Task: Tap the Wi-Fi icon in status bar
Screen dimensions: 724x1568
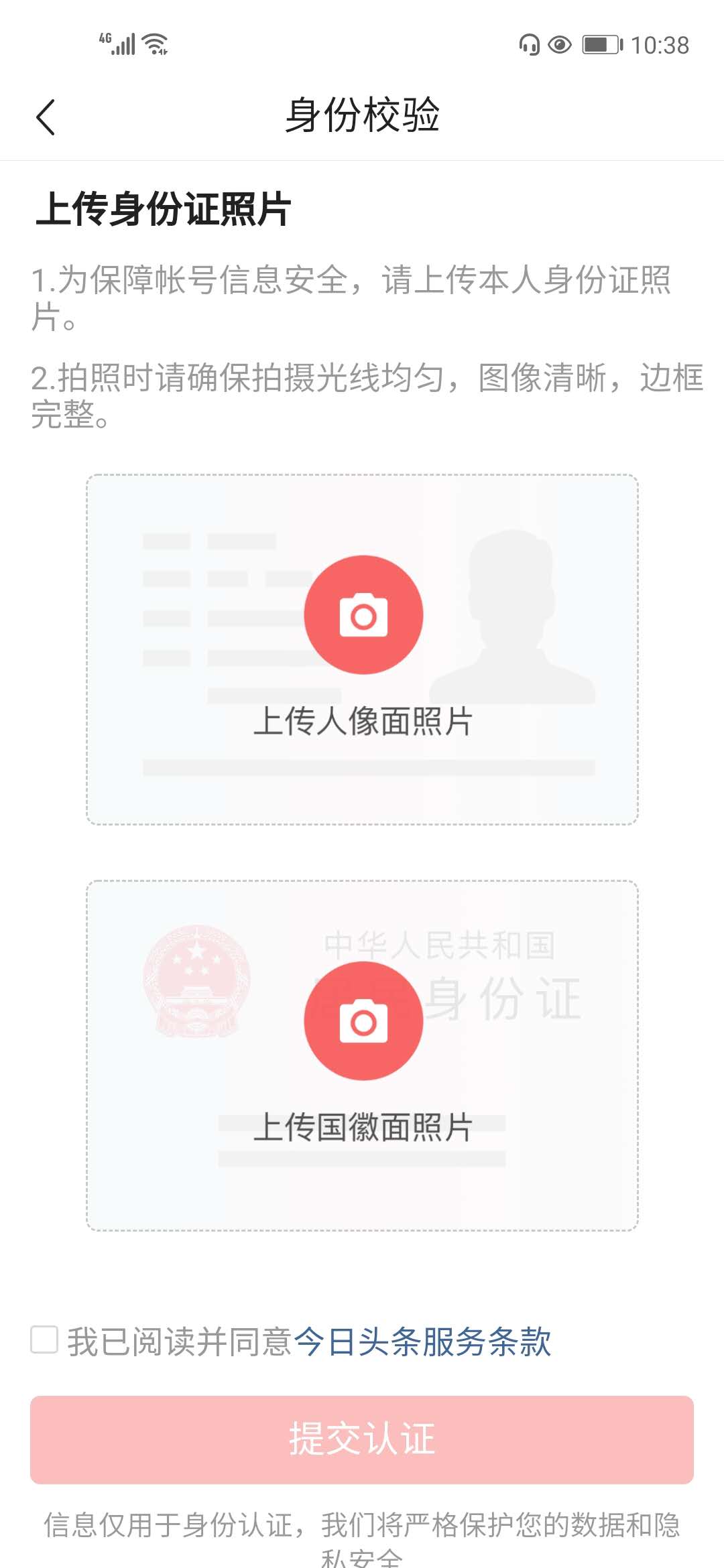Action: click(156, 43)
